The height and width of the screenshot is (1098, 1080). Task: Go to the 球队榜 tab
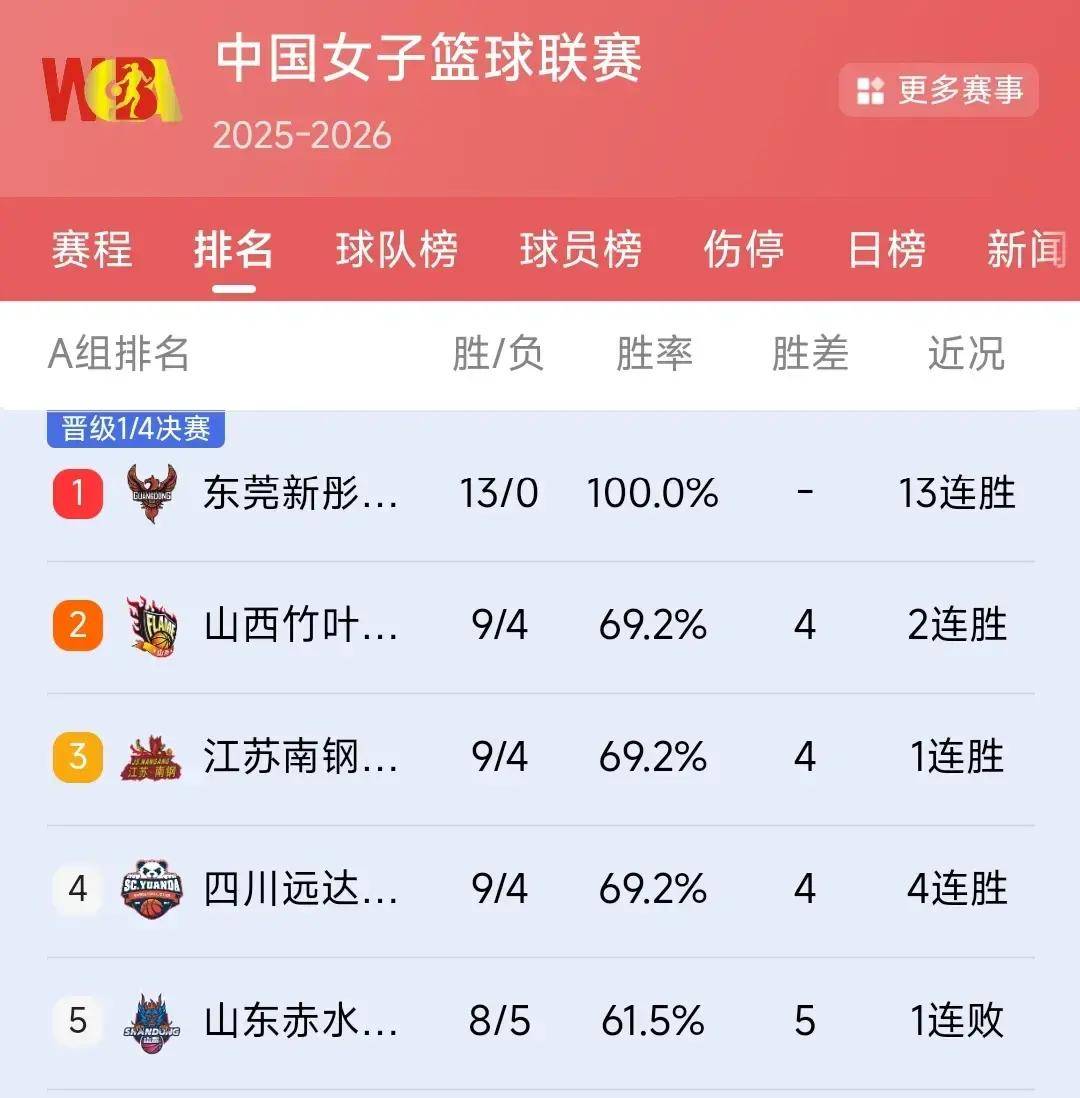(x=396, y=250)
